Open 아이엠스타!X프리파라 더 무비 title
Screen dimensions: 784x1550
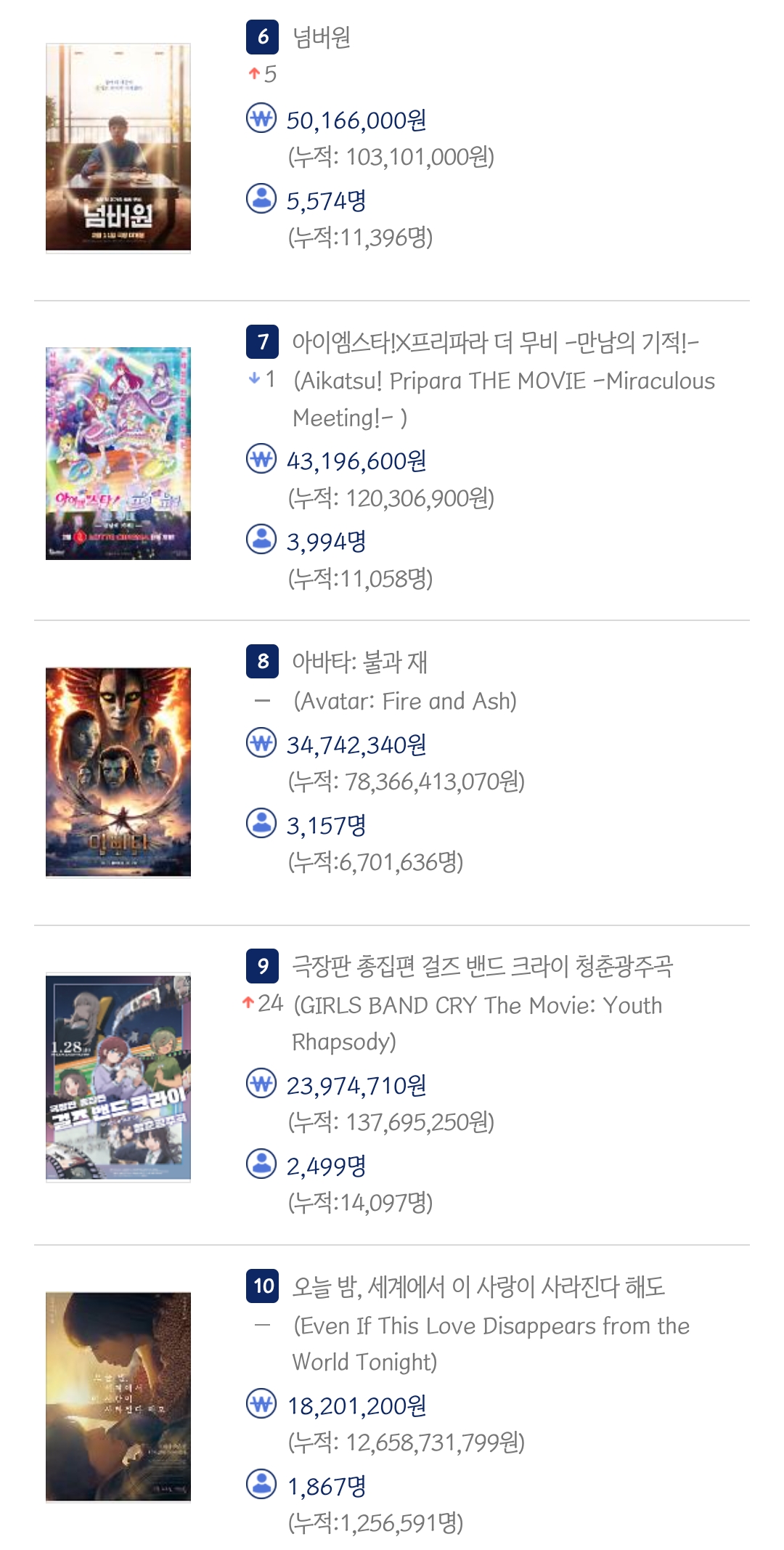494,342
